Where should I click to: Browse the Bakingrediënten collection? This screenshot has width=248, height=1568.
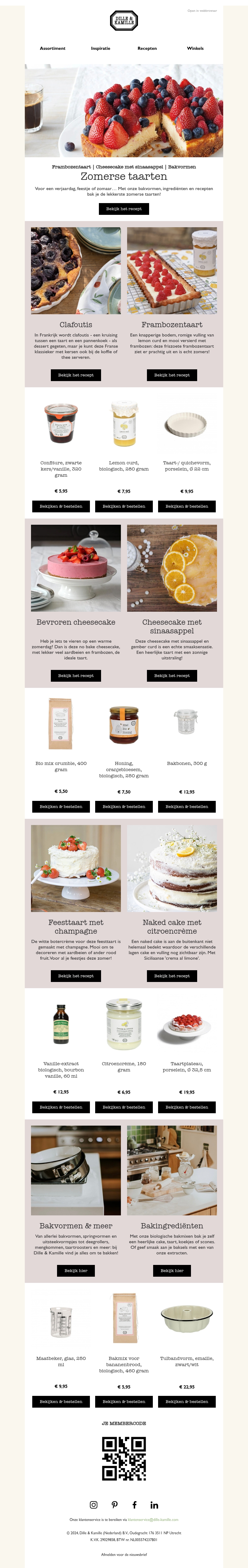point(172,1270)
